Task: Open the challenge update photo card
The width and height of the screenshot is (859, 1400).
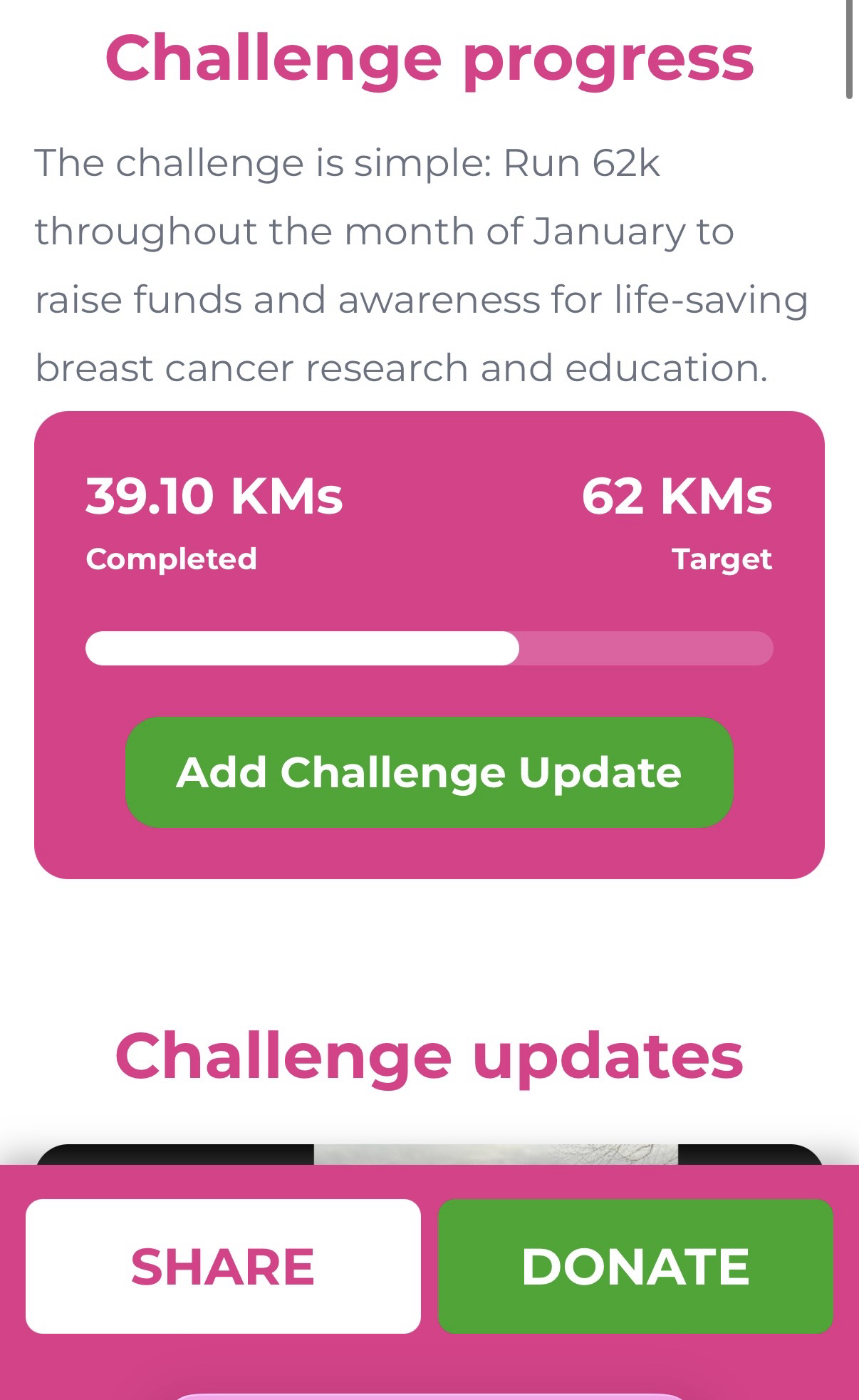Action: point(429,1153)
